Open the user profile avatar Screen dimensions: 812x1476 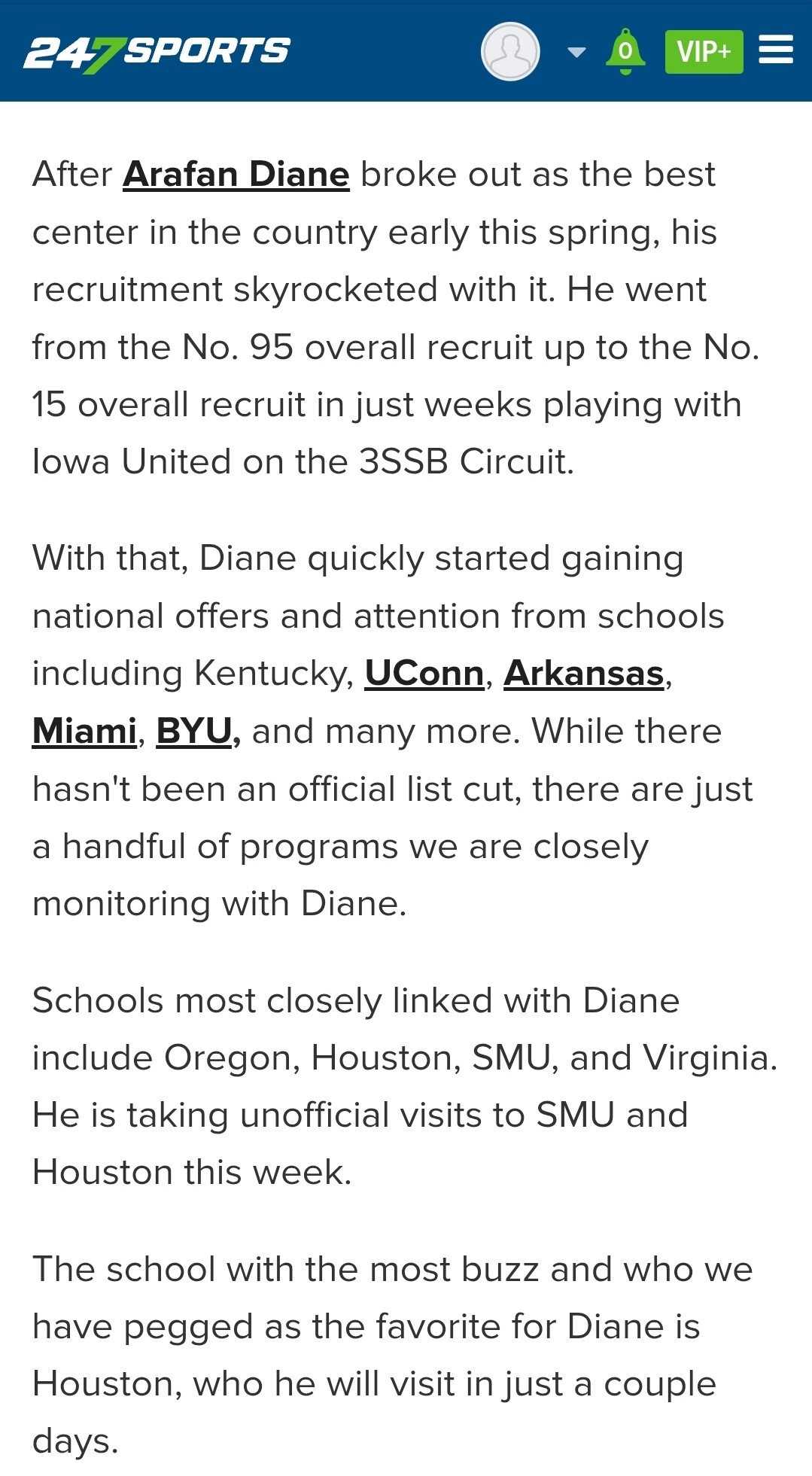(510, 51)
